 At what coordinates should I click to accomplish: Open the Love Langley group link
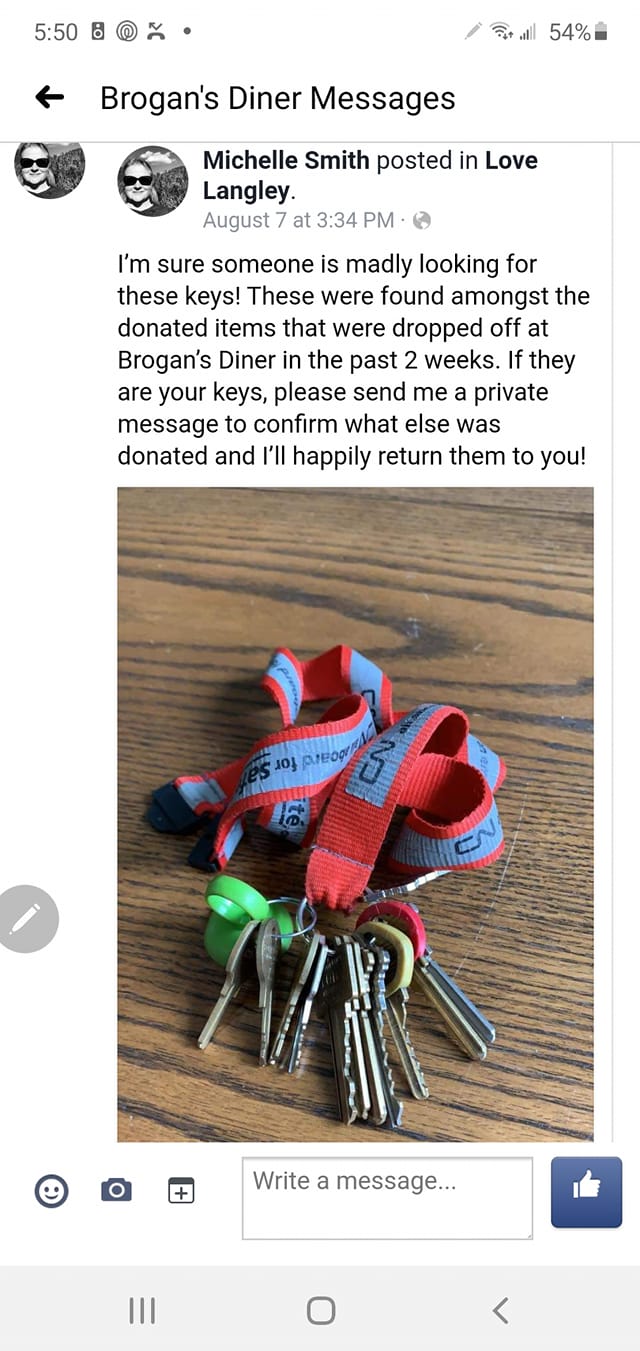[511, 161]
